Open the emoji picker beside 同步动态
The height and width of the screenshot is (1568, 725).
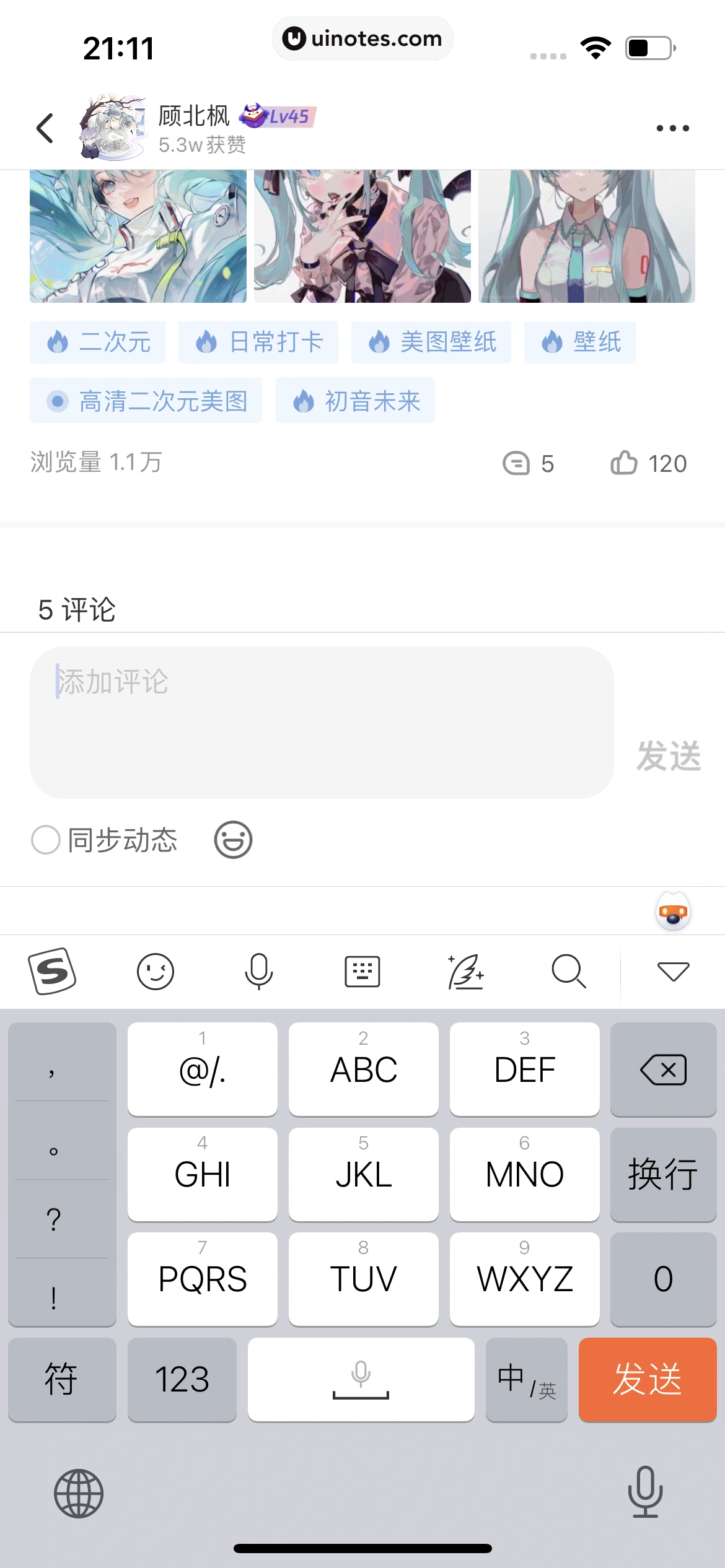pyautogui.click(x=233, y=840)
